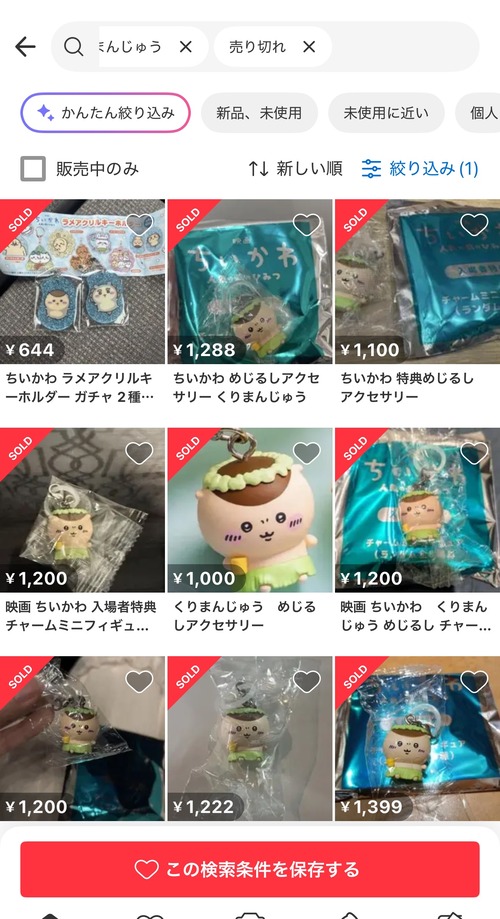Open 絞り込み (1) filter settings
This screenshot has width=500, height=919.
(420, 169)
